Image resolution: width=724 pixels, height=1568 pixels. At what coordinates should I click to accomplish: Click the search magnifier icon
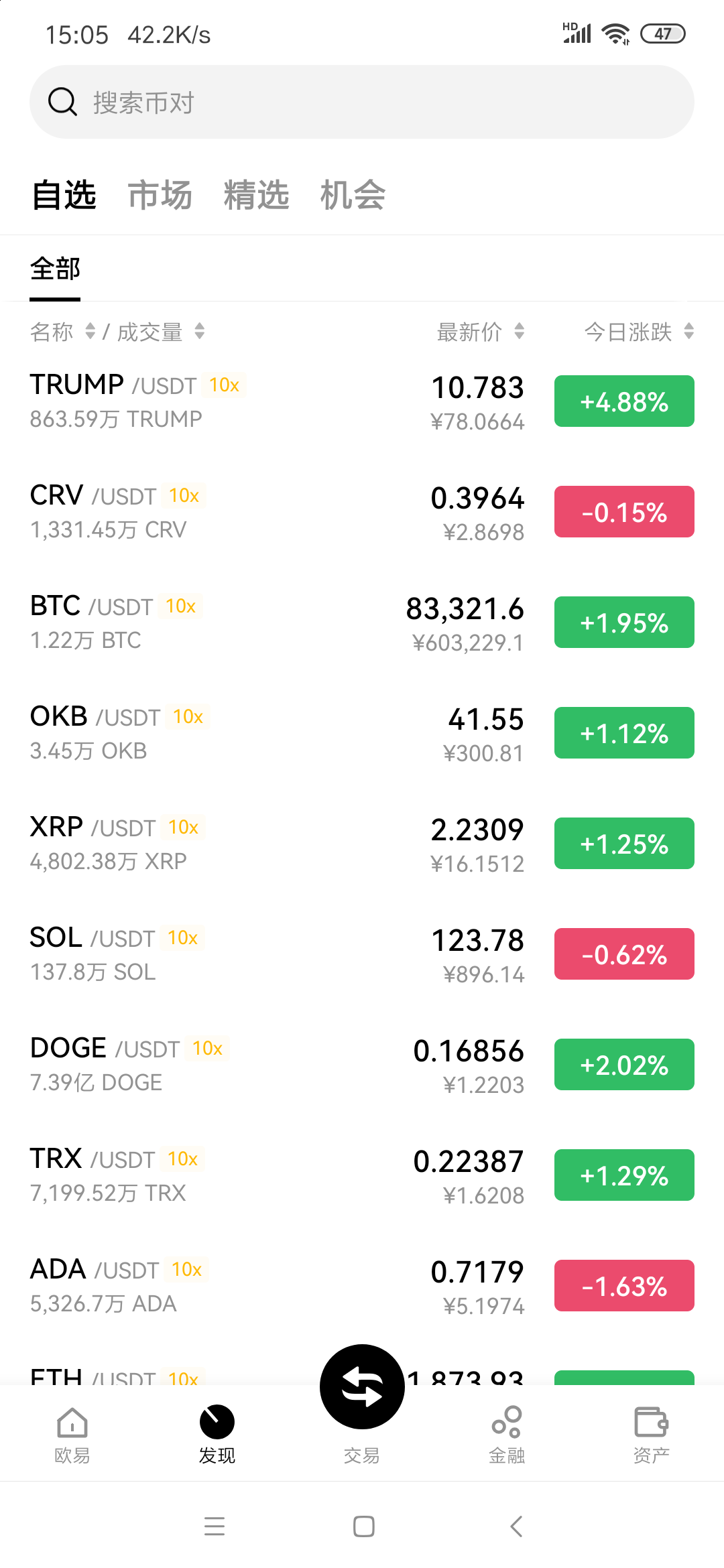pyautogui.click(x=63, y=102)
